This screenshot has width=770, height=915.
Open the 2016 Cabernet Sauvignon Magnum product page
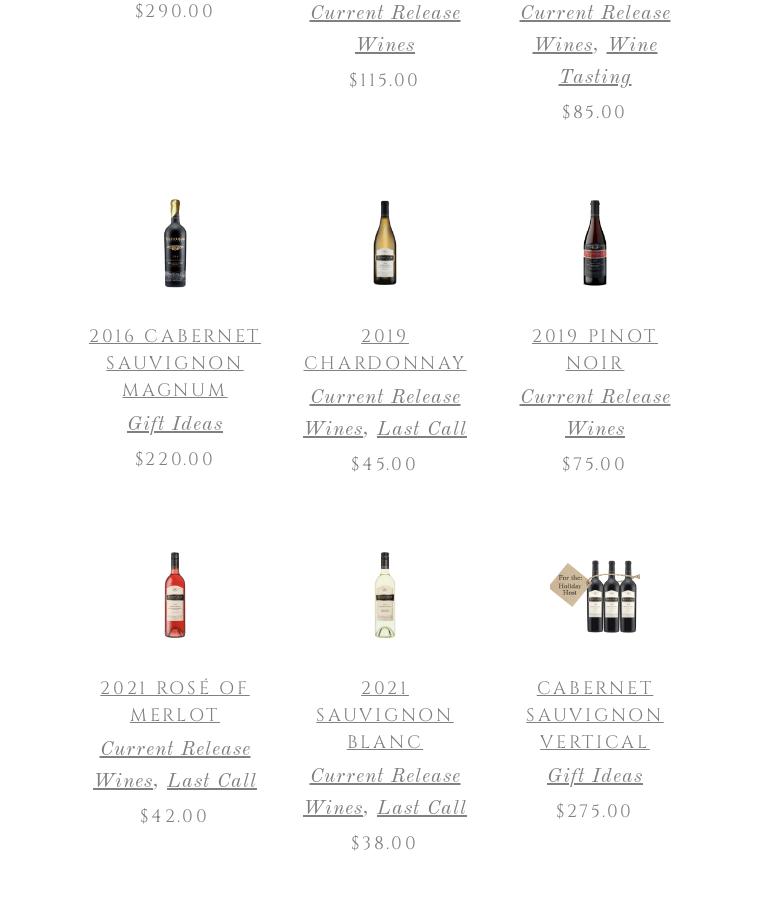[174, 363]
